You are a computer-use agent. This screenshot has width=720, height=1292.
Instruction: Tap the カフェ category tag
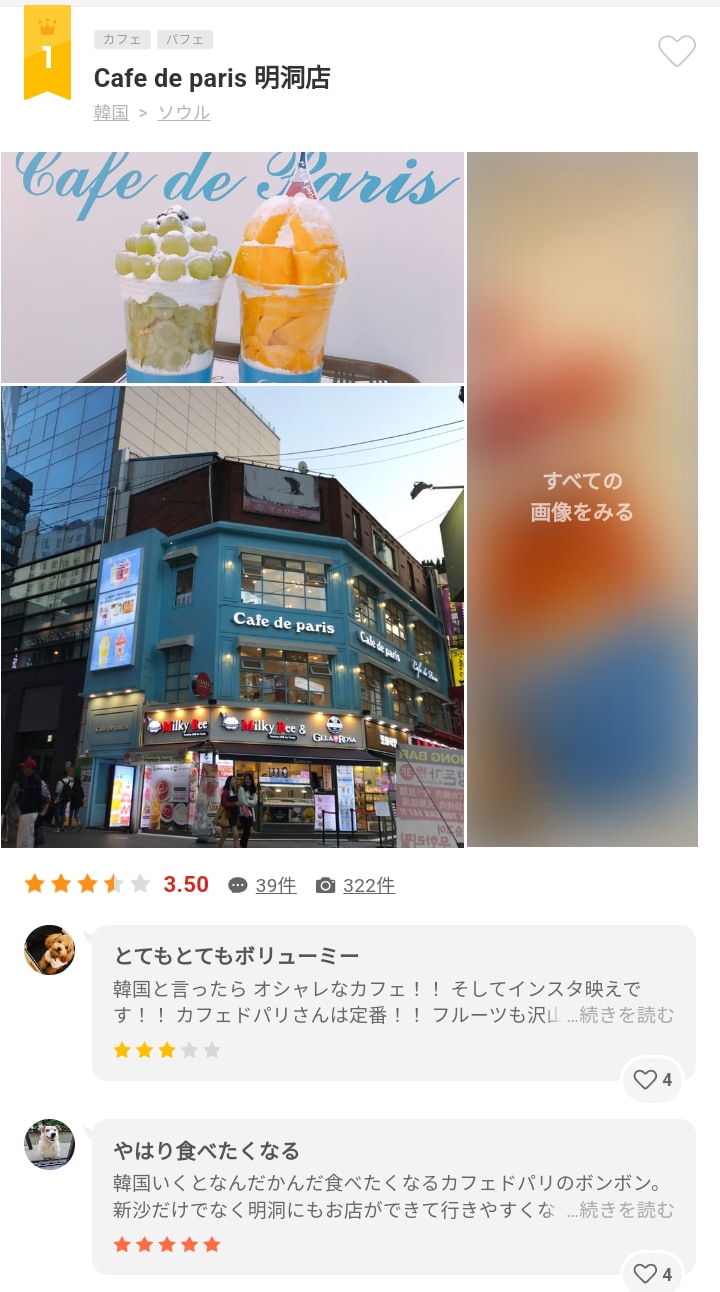pyautogui.click(x=122, y=40)
